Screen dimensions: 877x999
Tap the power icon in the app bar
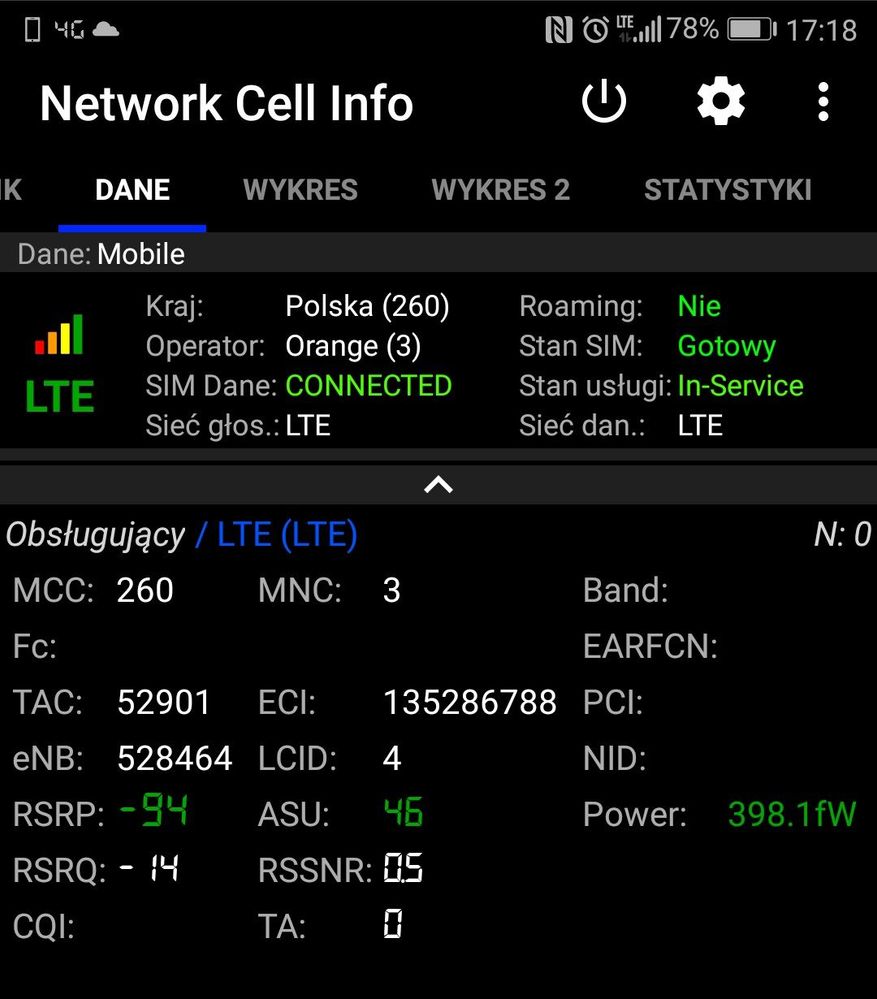click(x=604, y=102)
